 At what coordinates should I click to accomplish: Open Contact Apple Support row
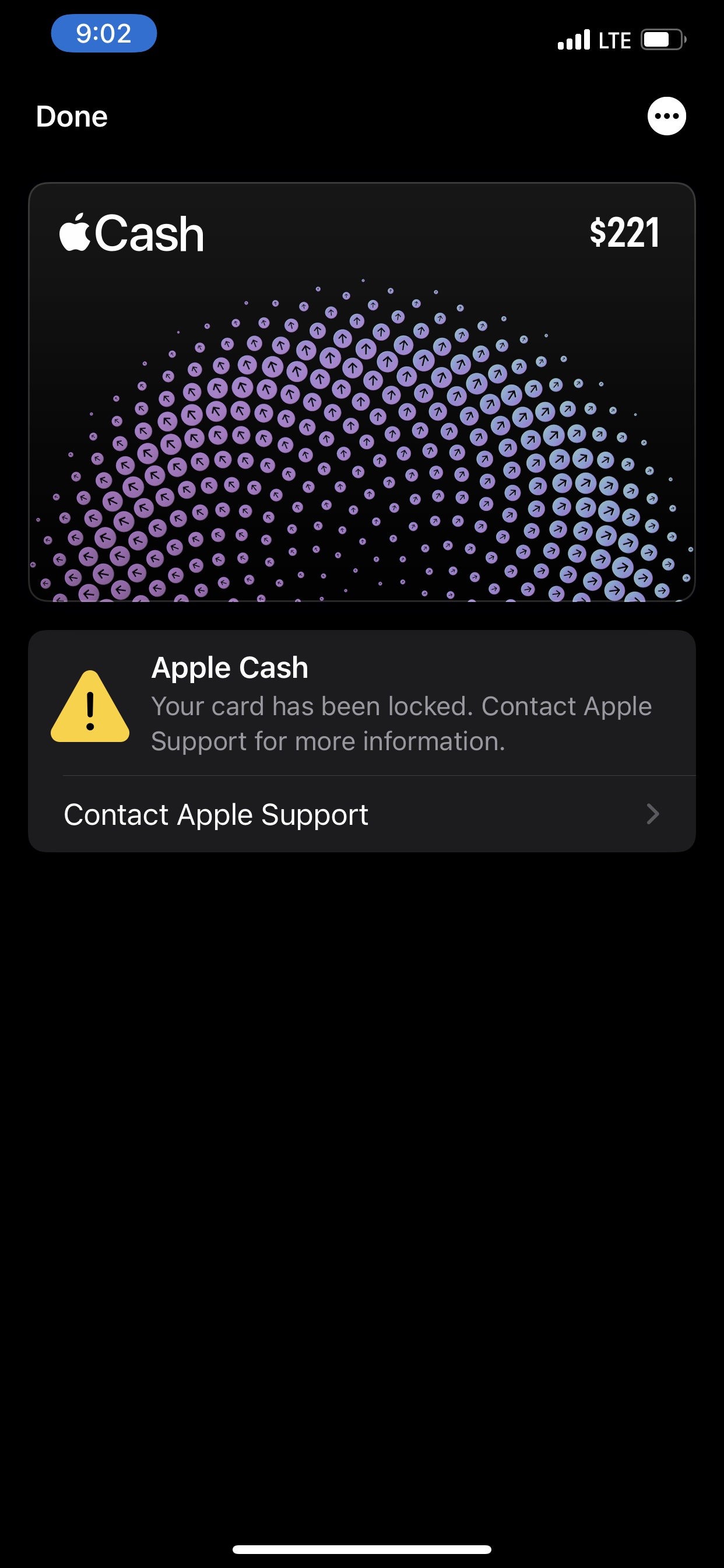point(361,814)
